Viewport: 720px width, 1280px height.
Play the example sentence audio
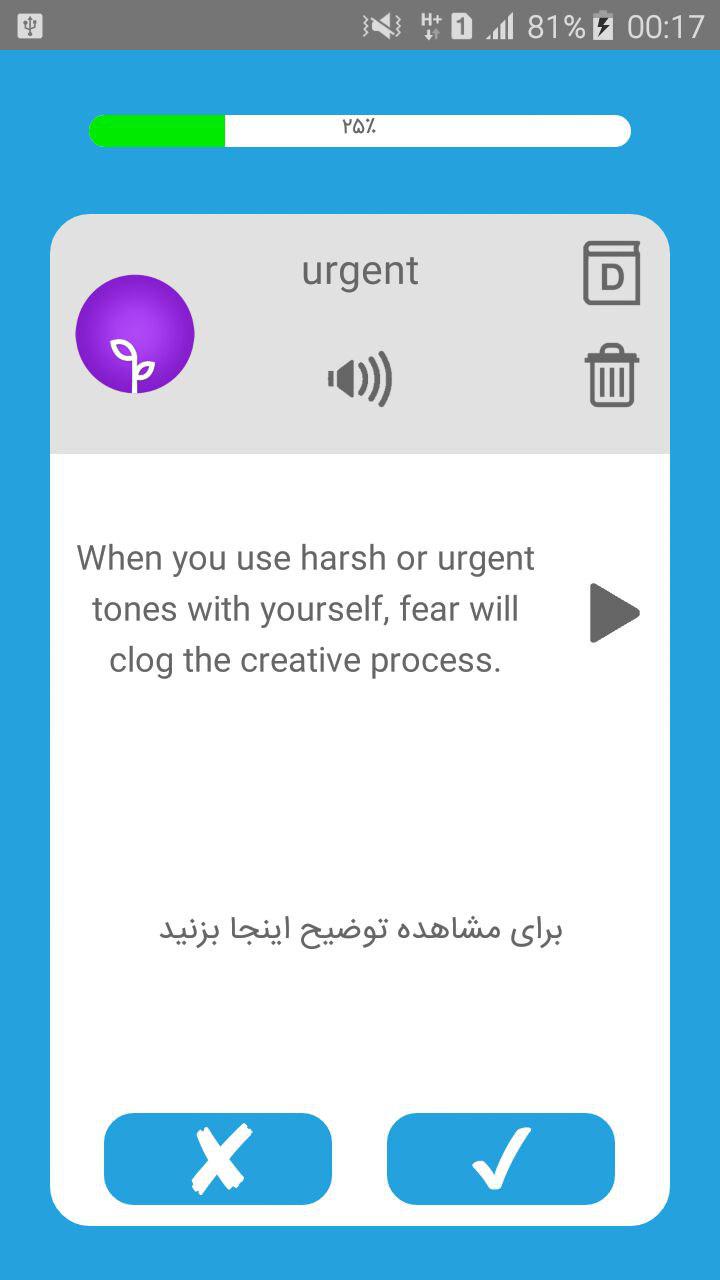[613, 613]
